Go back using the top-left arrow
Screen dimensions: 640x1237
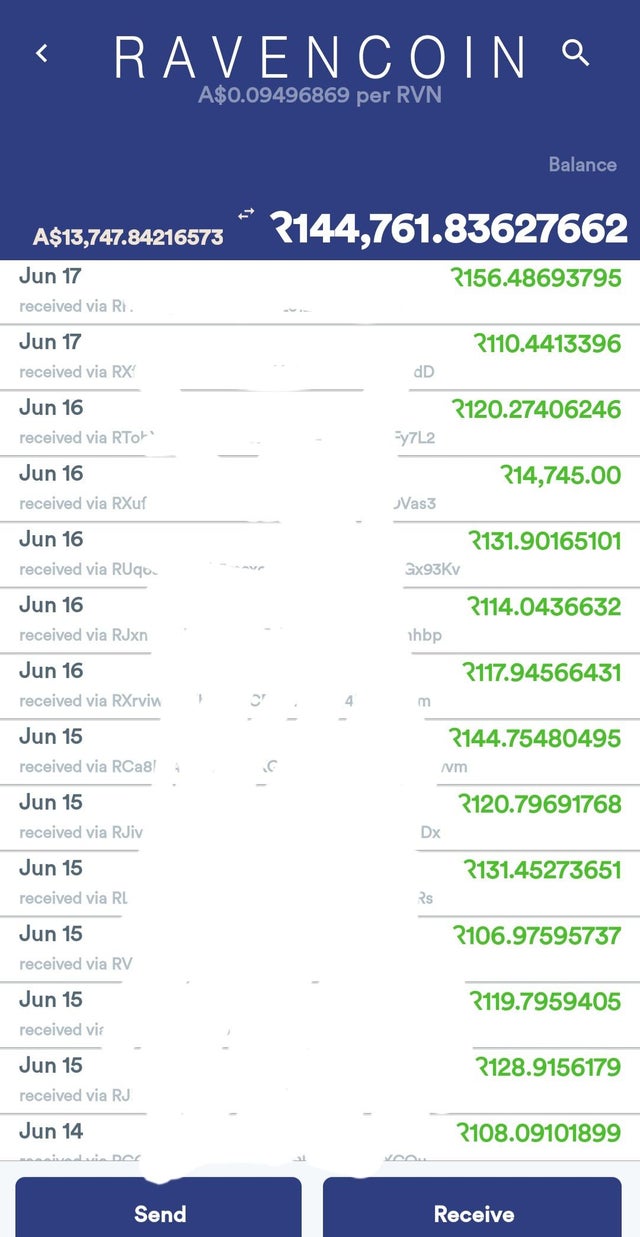pyautogui.click(x=42, y=53)
